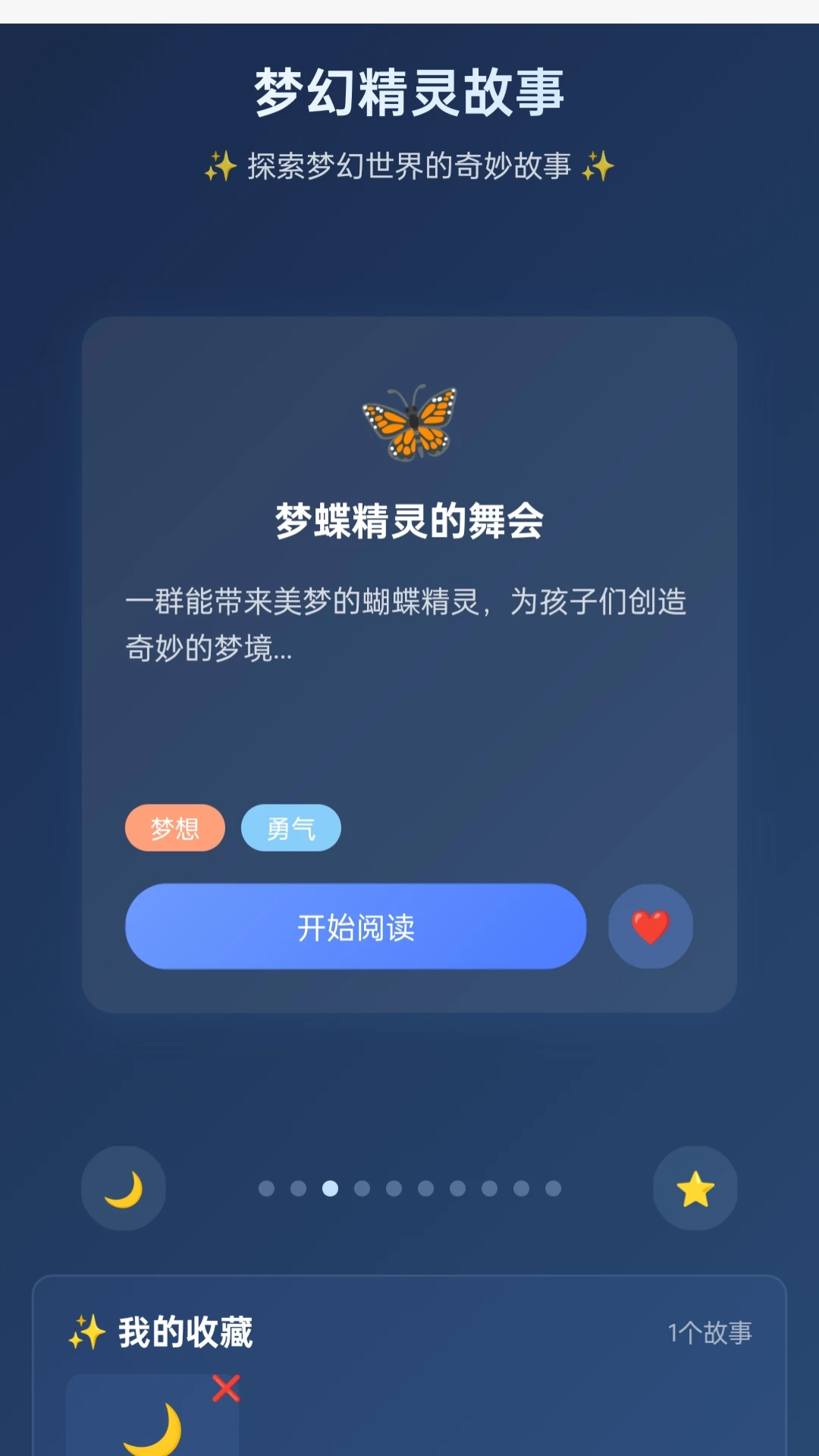Select the 梦想 tag

(x=174, y=828)
